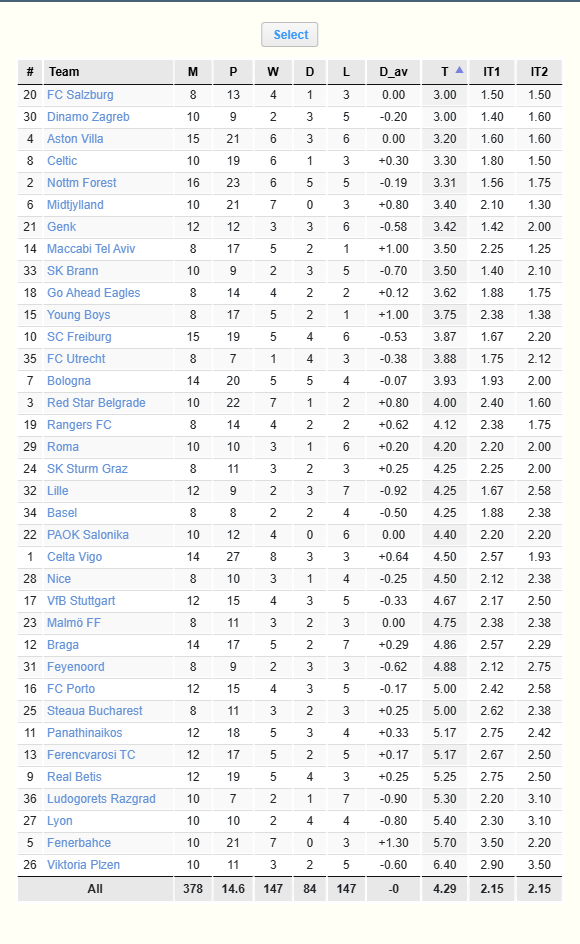Open Viktoria Plzen team link
The height and width of the screenshot is (944, 580).
pyautogui.click(x=83, y=865)
